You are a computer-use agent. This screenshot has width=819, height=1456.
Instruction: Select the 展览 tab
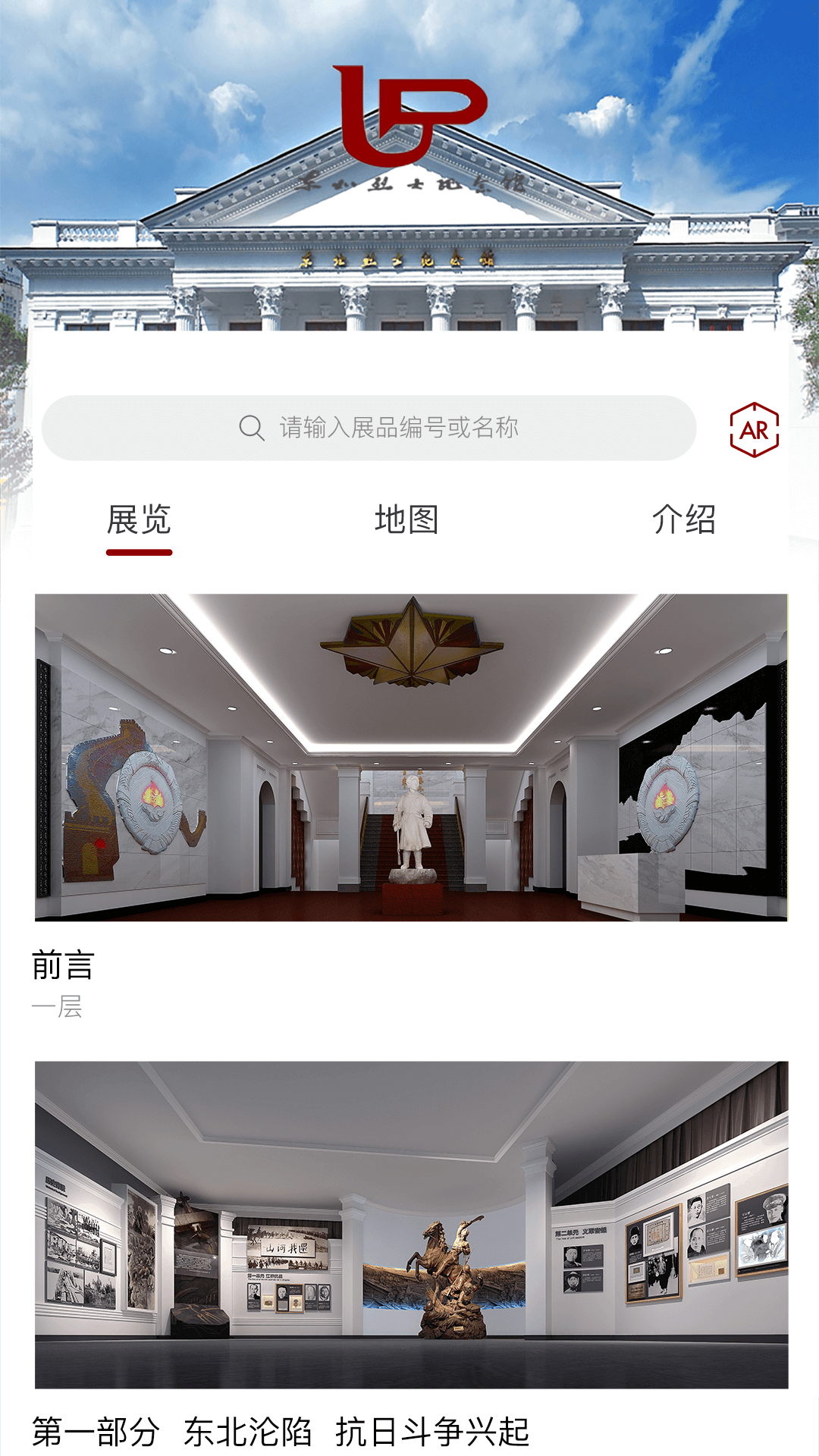click(139, 520)
